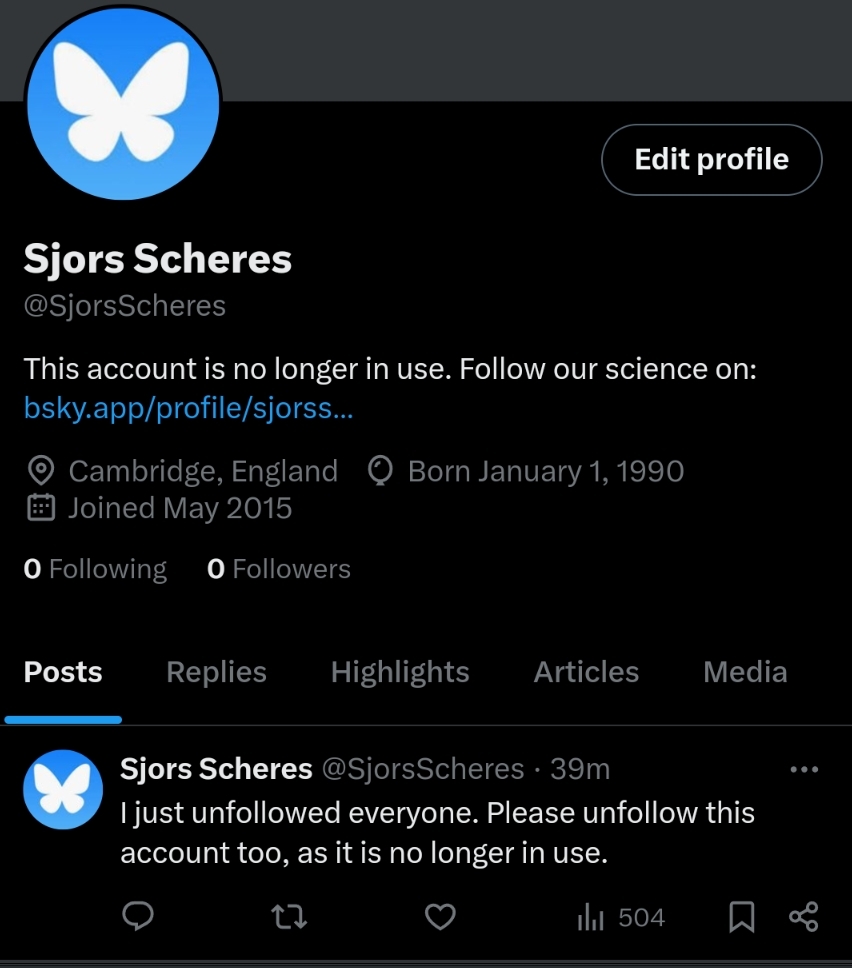This screenshot has width=852, height=968.
Task: Select the Posts tab
Action: (x=63, y=672)
